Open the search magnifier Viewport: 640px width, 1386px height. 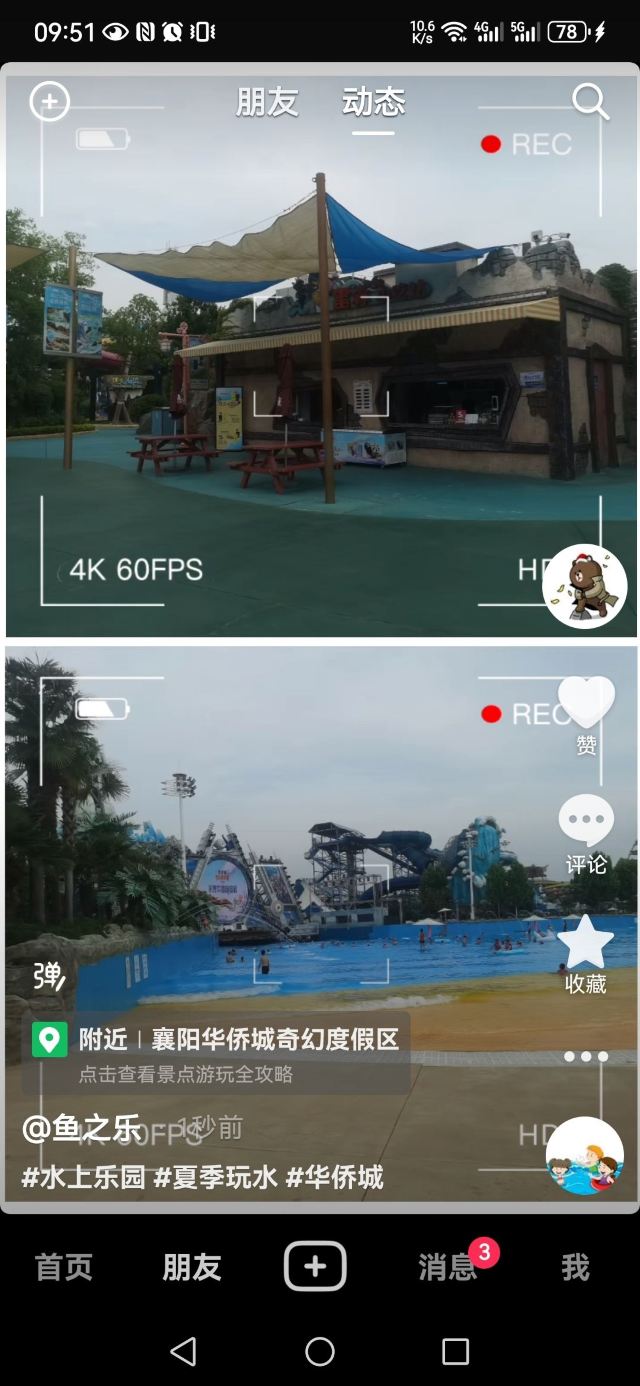(590, 101)
